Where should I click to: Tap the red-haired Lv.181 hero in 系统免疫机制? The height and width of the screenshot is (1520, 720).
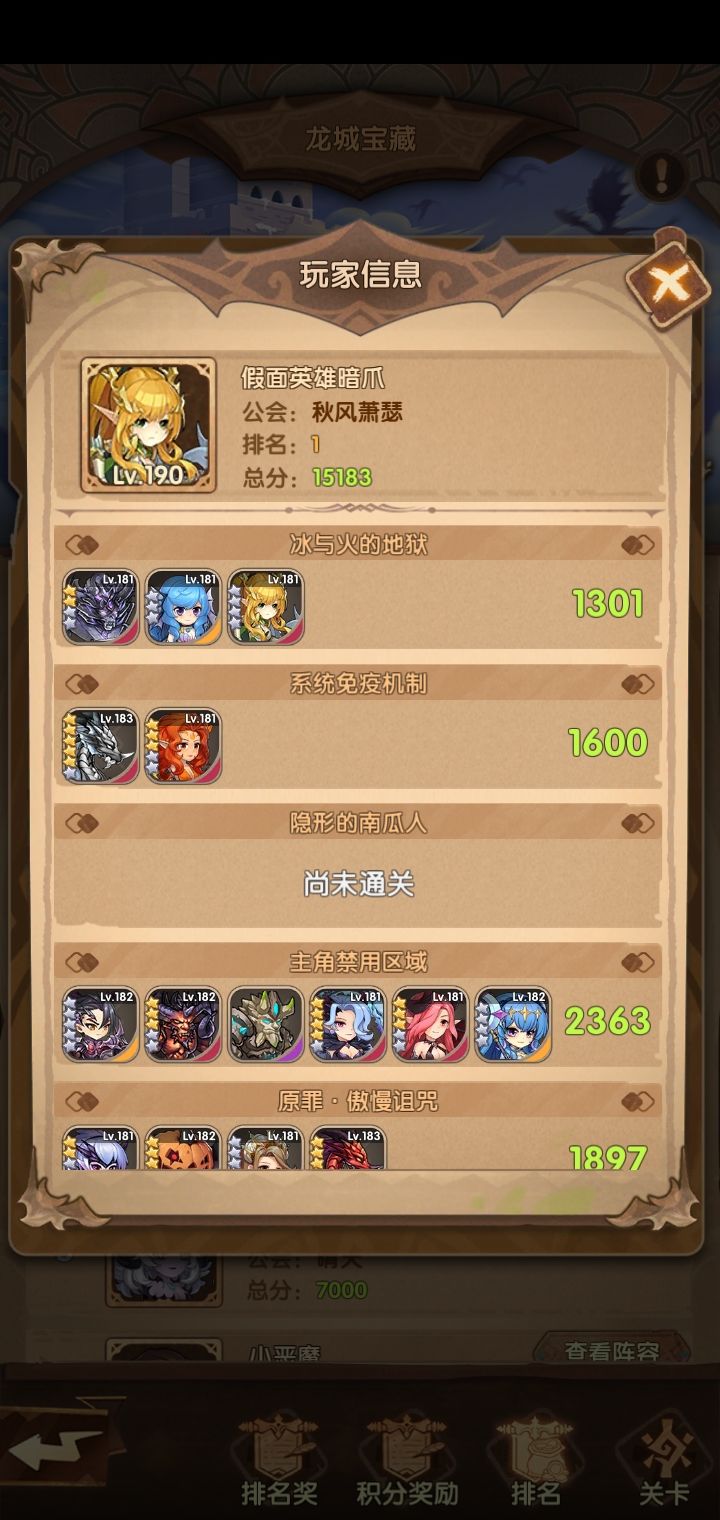click(182, 745)
